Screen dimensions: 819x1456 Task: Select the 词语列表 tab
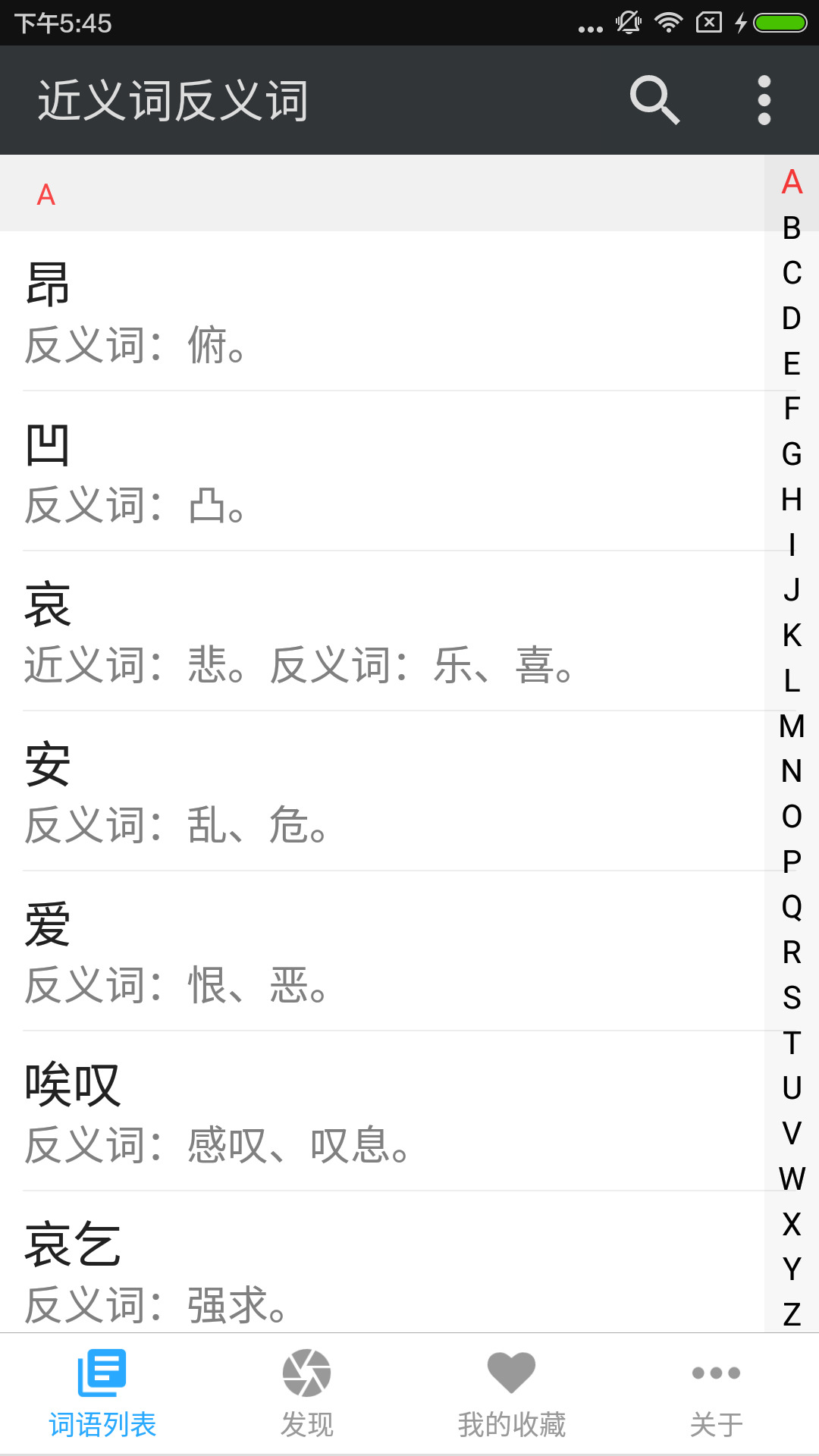click(x=102, y=1394)
